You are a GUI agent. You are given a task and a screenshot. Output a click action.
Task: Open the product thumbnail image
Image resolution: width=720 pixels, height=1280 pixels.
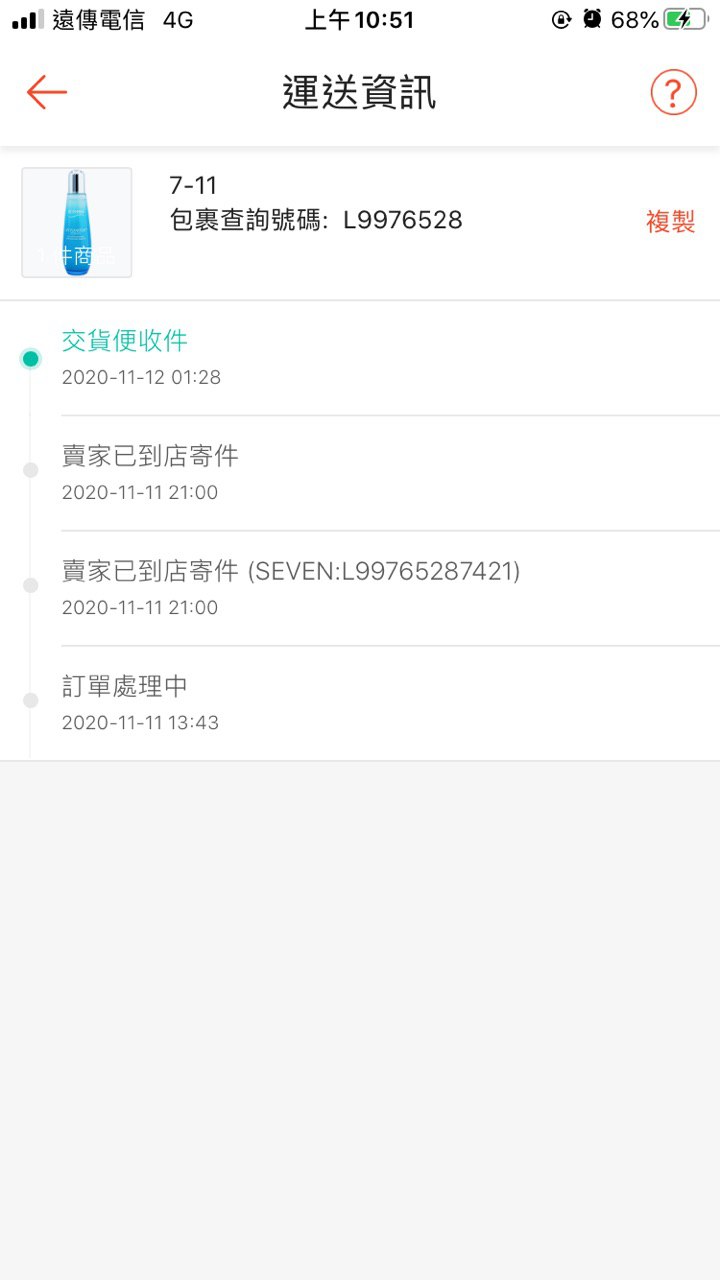pos(77,222)
